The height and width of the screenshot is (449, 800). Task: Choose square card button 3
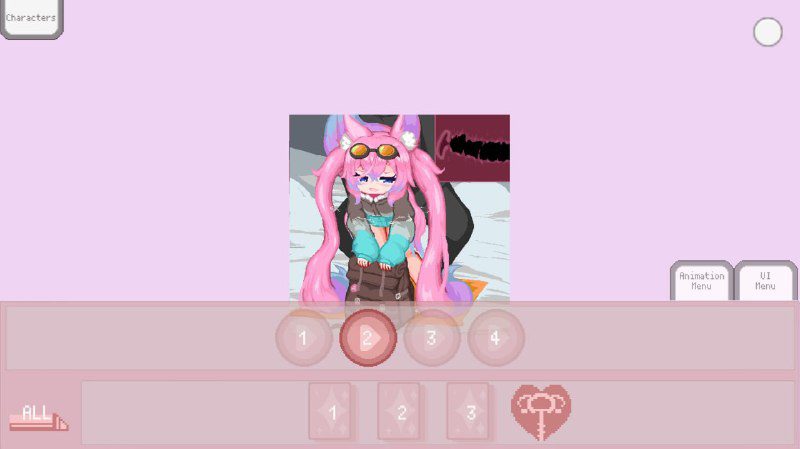tap(468, 411)
